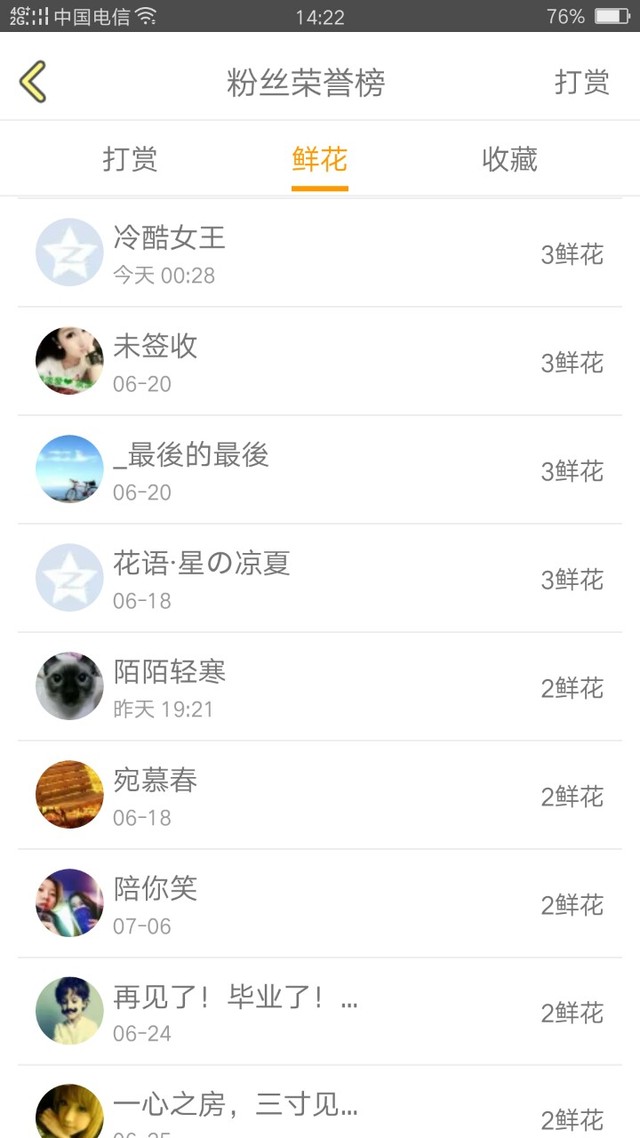Open the fan row 宛慕春
Screen dimensions: 640x1138
click(x=320, y=796)
